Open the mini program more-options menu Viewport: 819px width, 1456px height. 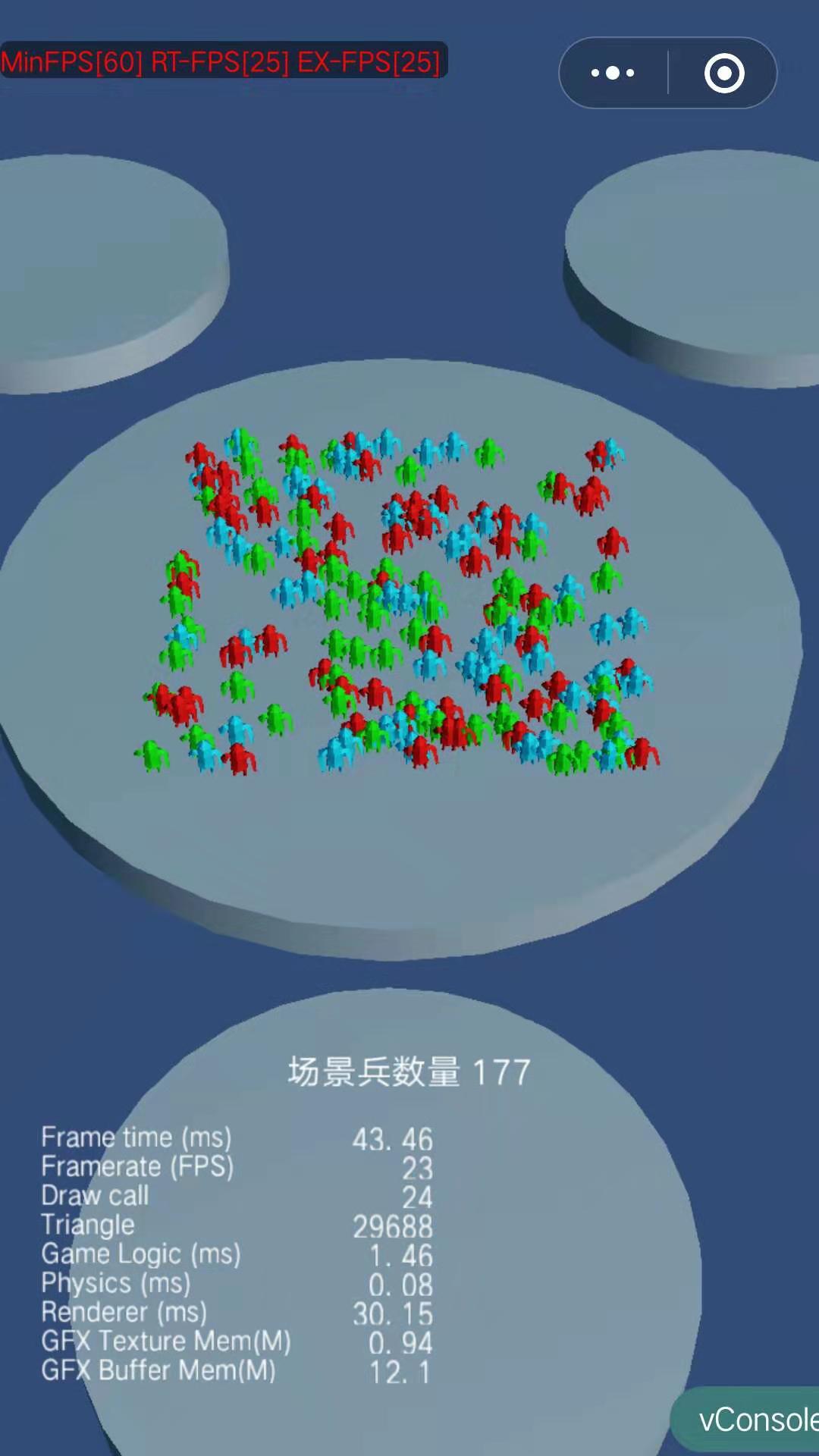613,73
